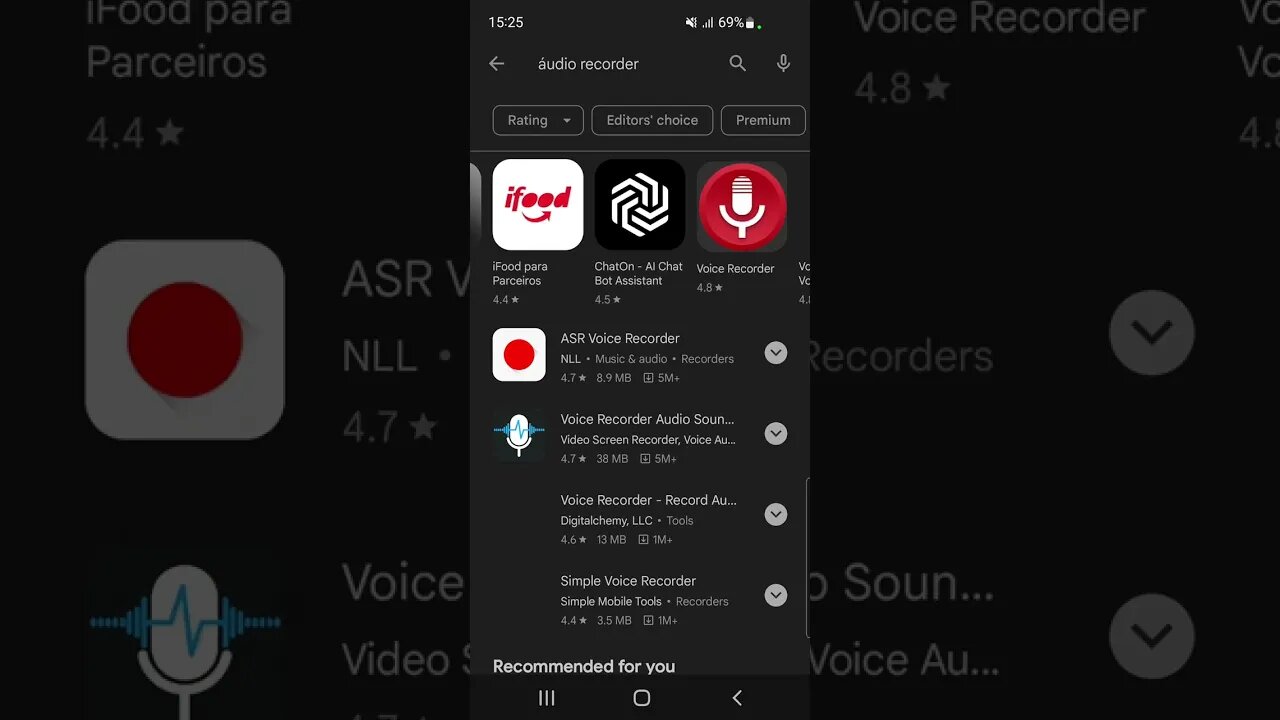Apply the Premium filter chip

click(763, 120)
